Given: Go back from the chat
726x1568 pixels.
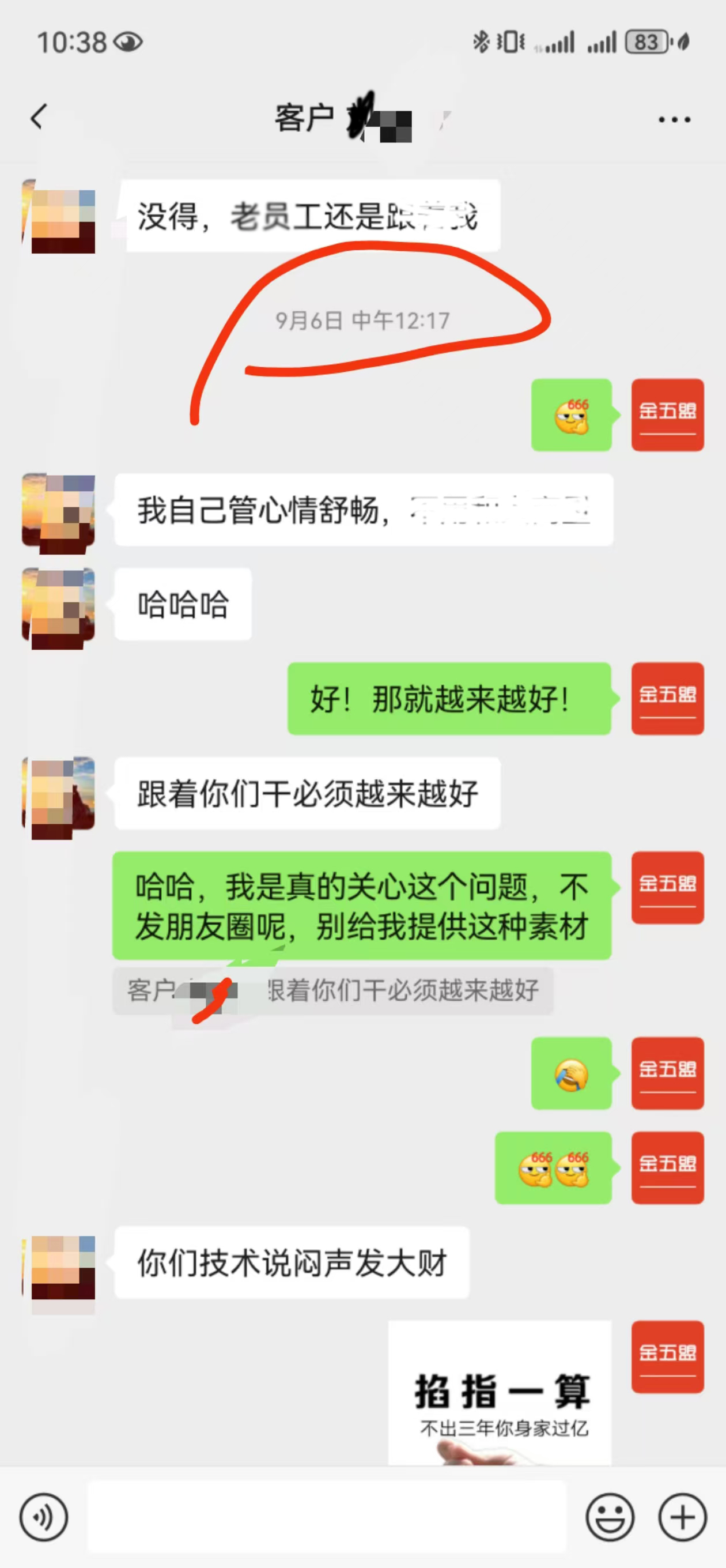Looking at the screenshot, I should [x=39, y=117].
